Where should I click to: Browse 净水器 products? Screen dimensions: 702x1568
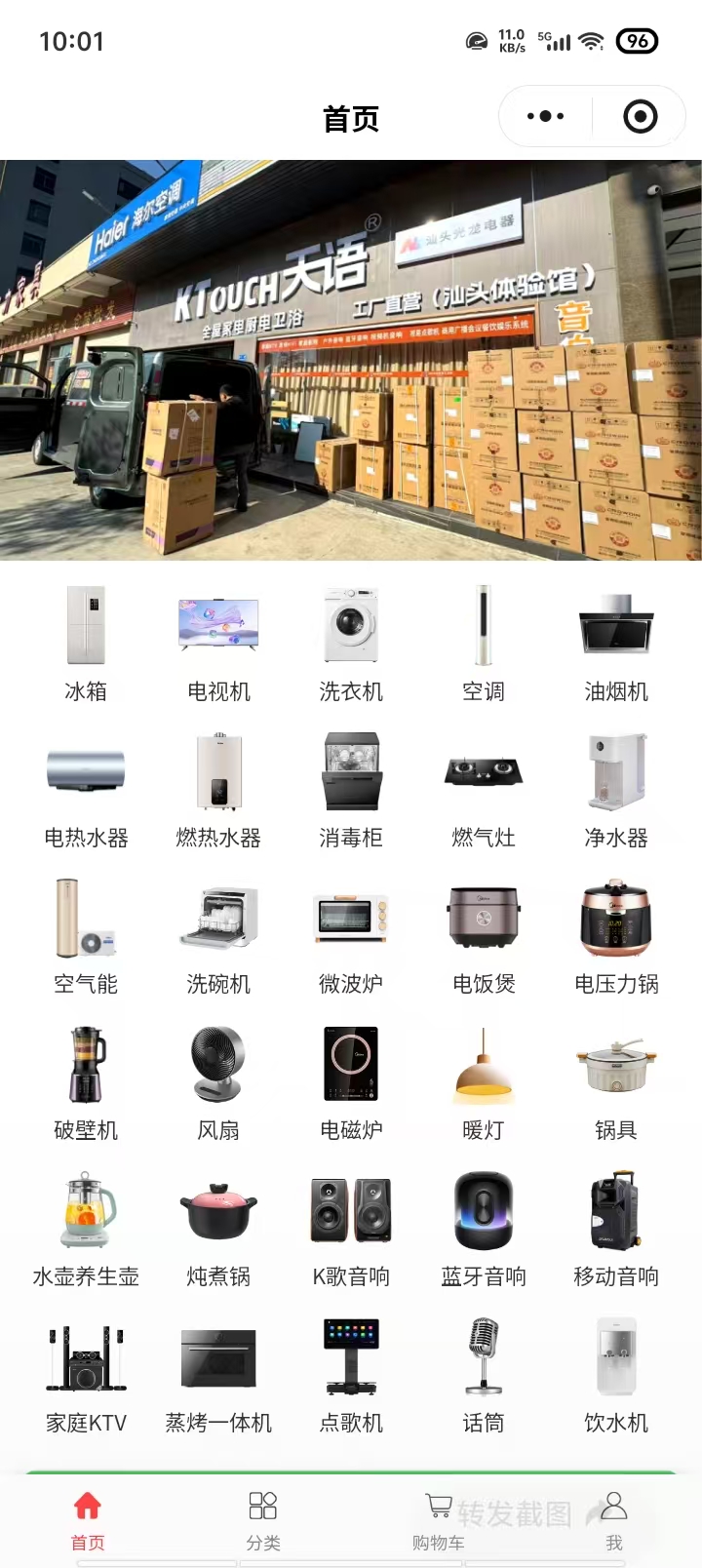click(616, 788)
